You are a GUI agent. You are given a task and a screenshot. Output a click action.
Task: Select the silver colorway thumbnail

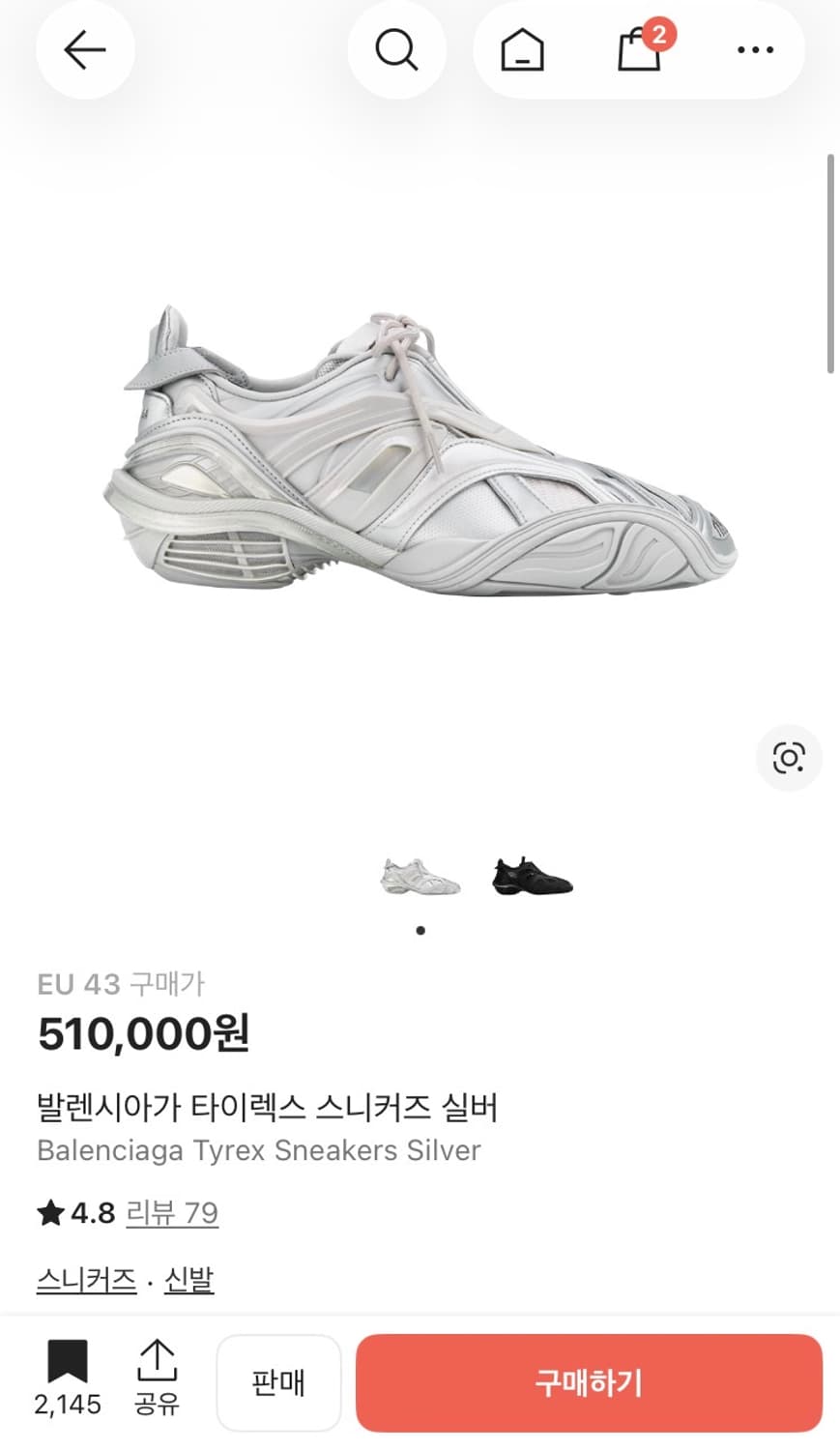click(420, 875)
